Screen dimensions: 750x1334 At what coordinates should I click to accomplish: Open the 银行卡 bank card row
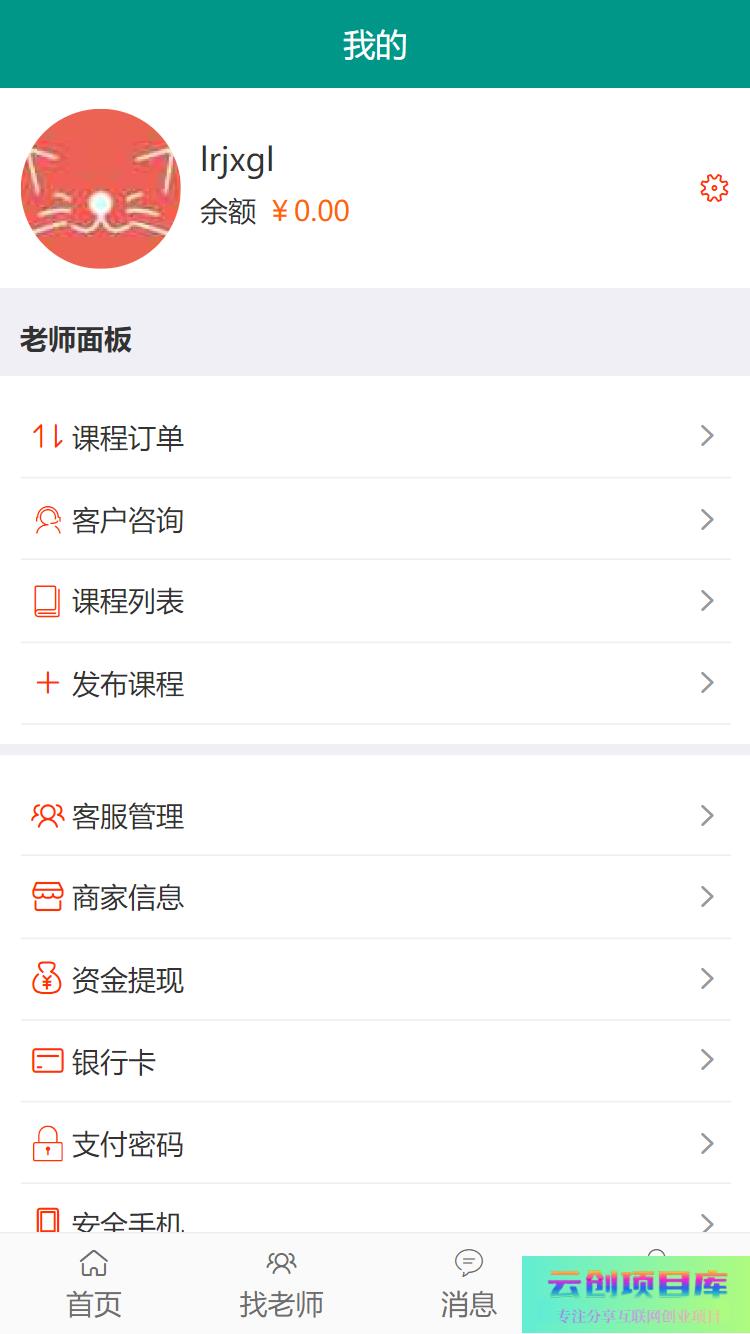click(x=375, y=1061)
